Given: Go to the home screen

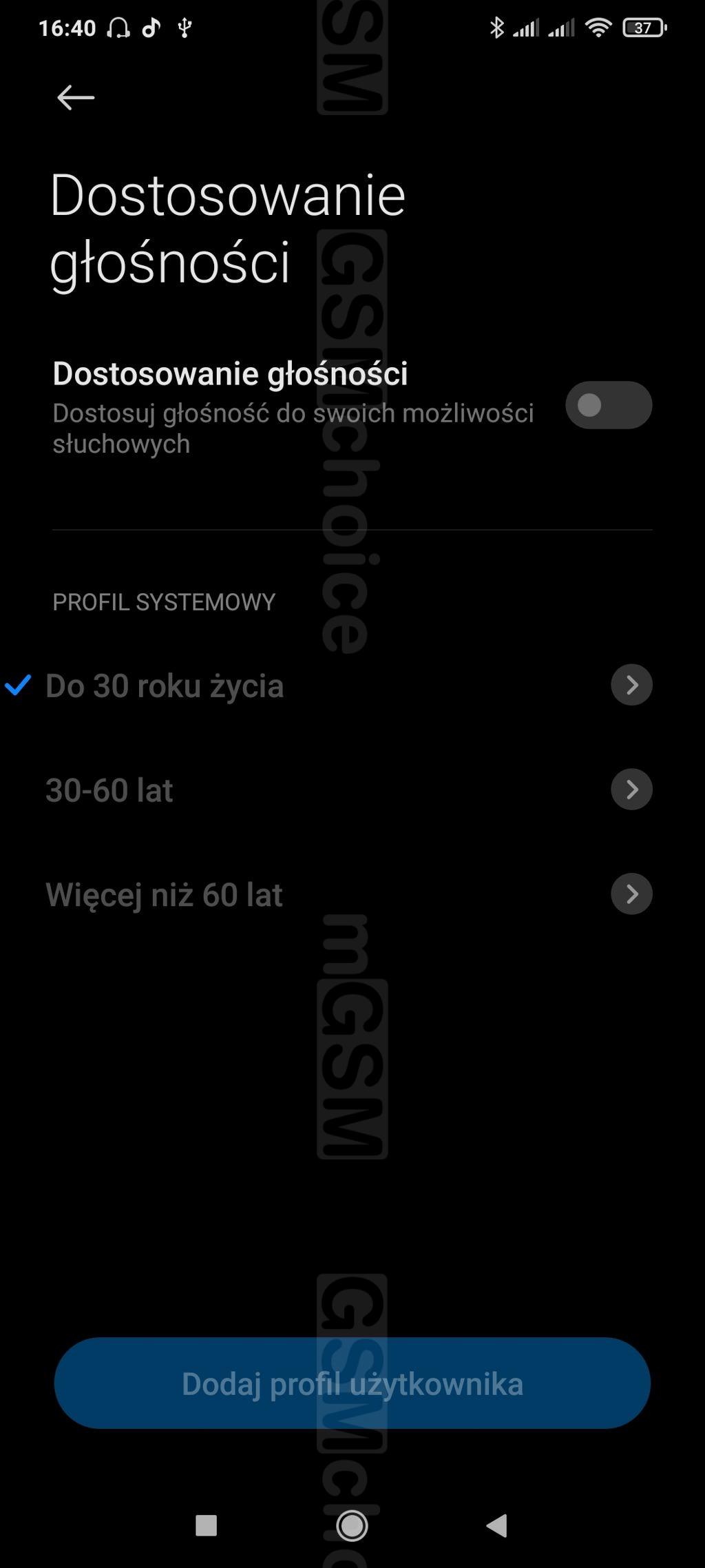Looking at the screenshot, I should click(x=352, y=1526).
